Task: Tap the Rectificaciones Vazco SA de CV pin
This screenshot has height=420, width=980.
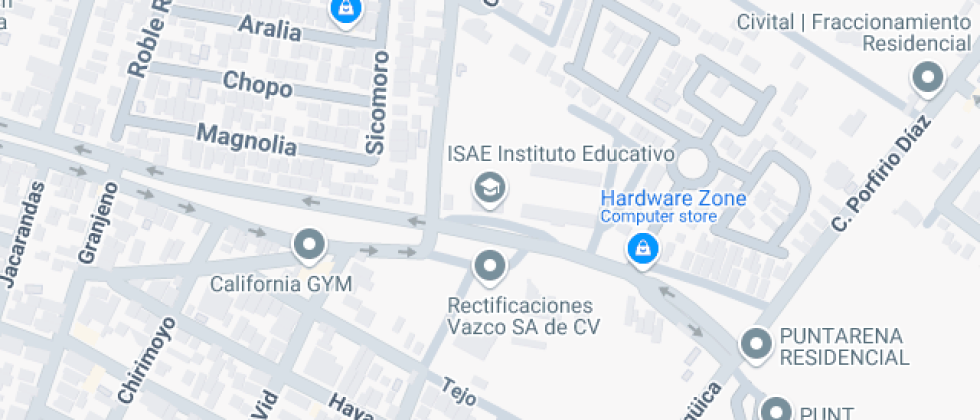Action: pos(489,266)
